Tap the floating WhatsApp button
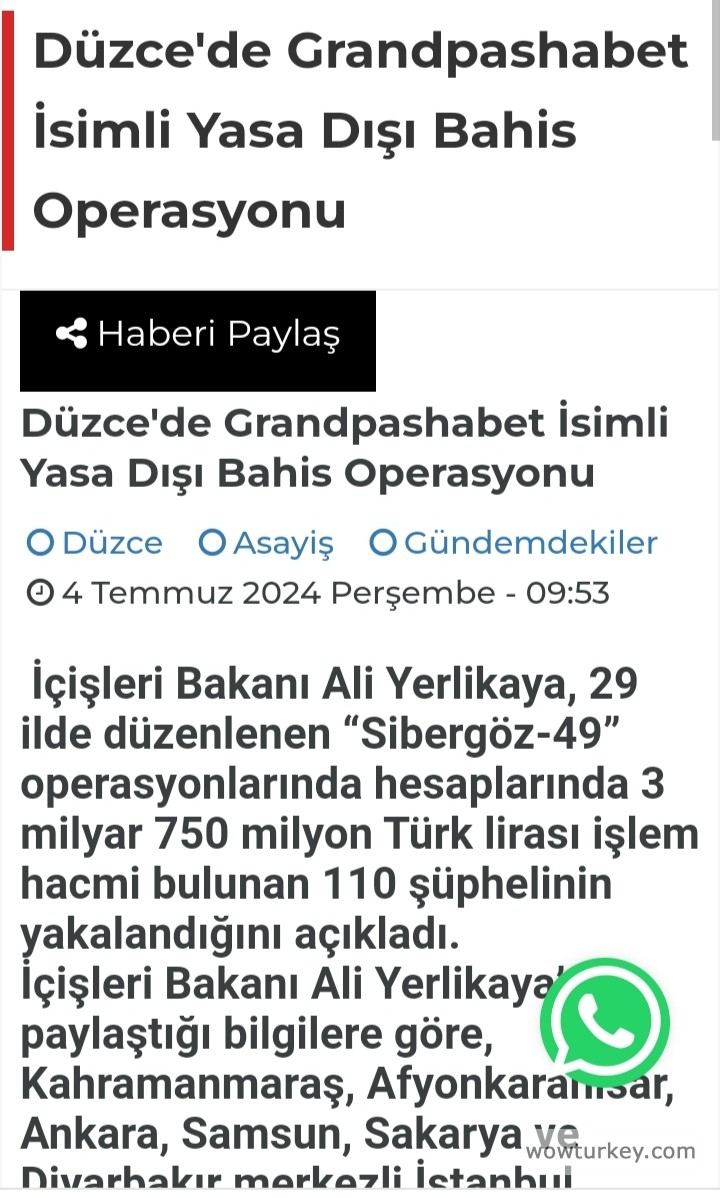 tap(604, 1022)
